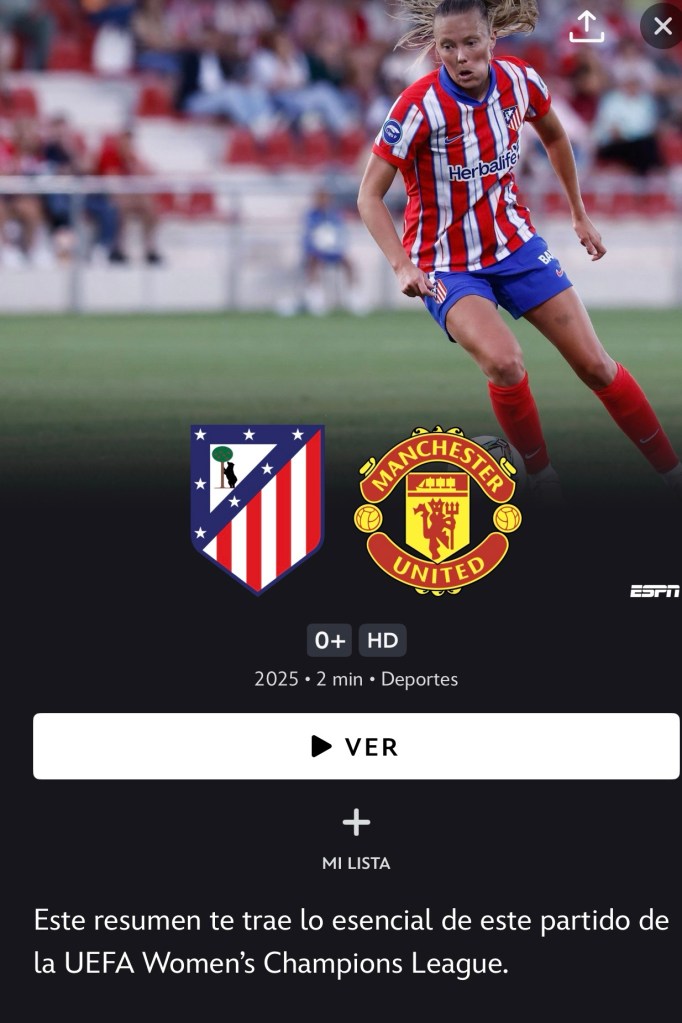Tap VER to play the summary
Screen dimensions: 682x1023
click(x=356, y=746)
